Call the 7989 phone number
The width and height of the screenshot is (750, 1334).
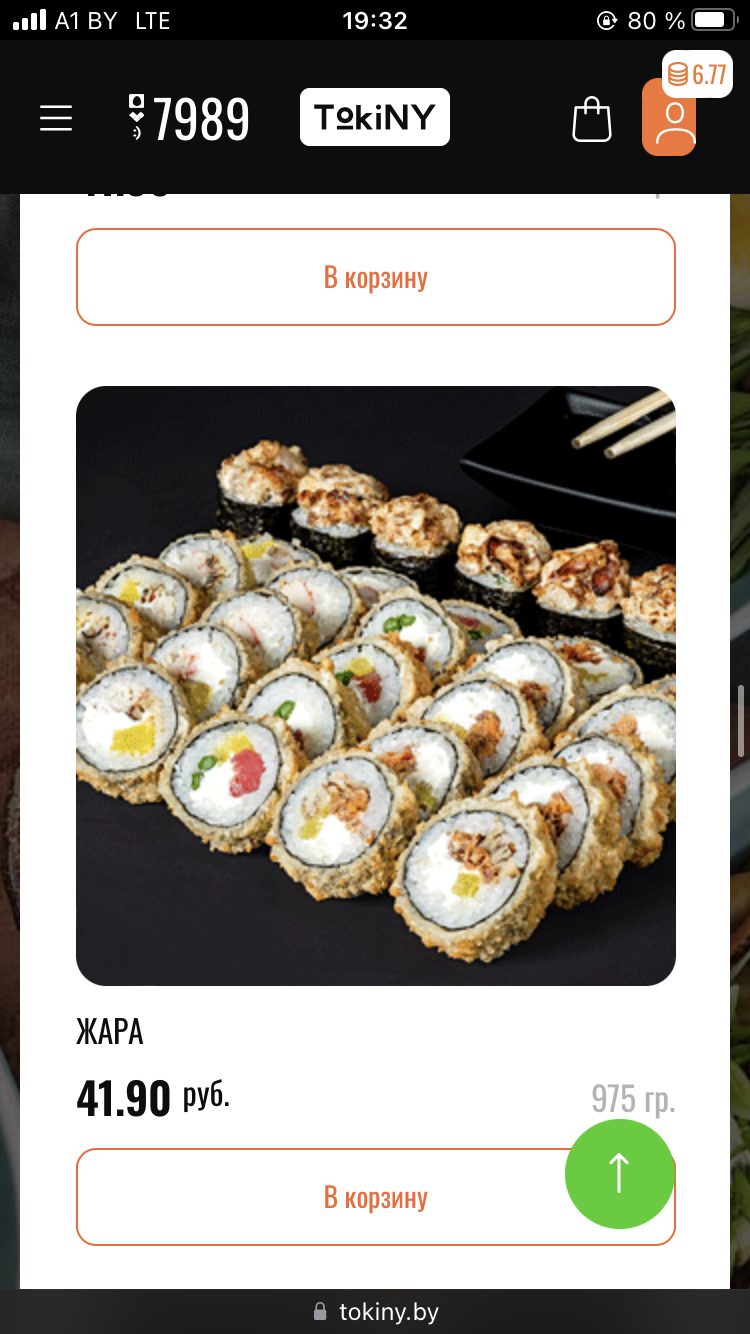(190, 119)
